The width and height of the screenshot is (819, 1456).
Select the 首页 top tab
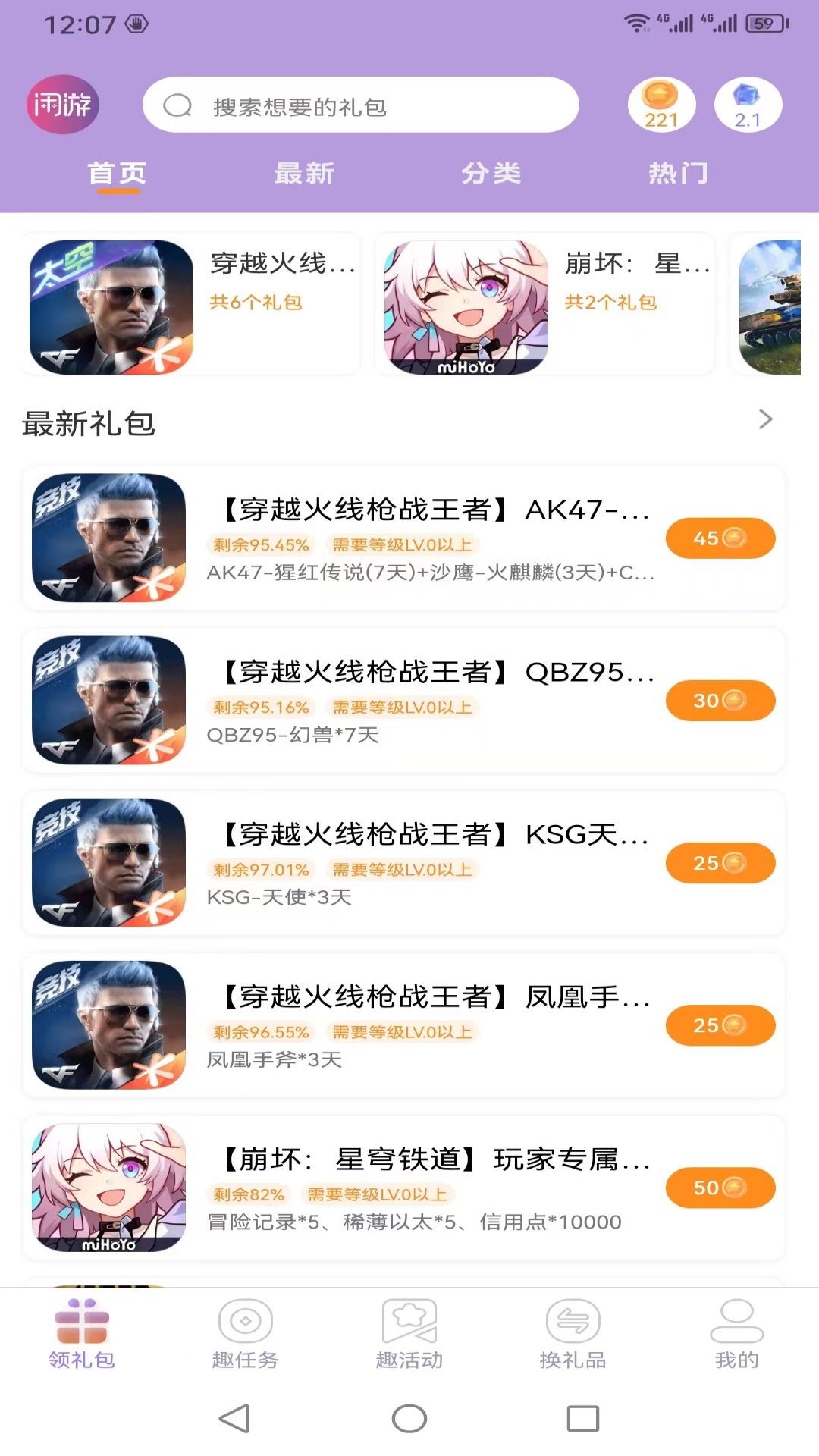click(117, 174)
